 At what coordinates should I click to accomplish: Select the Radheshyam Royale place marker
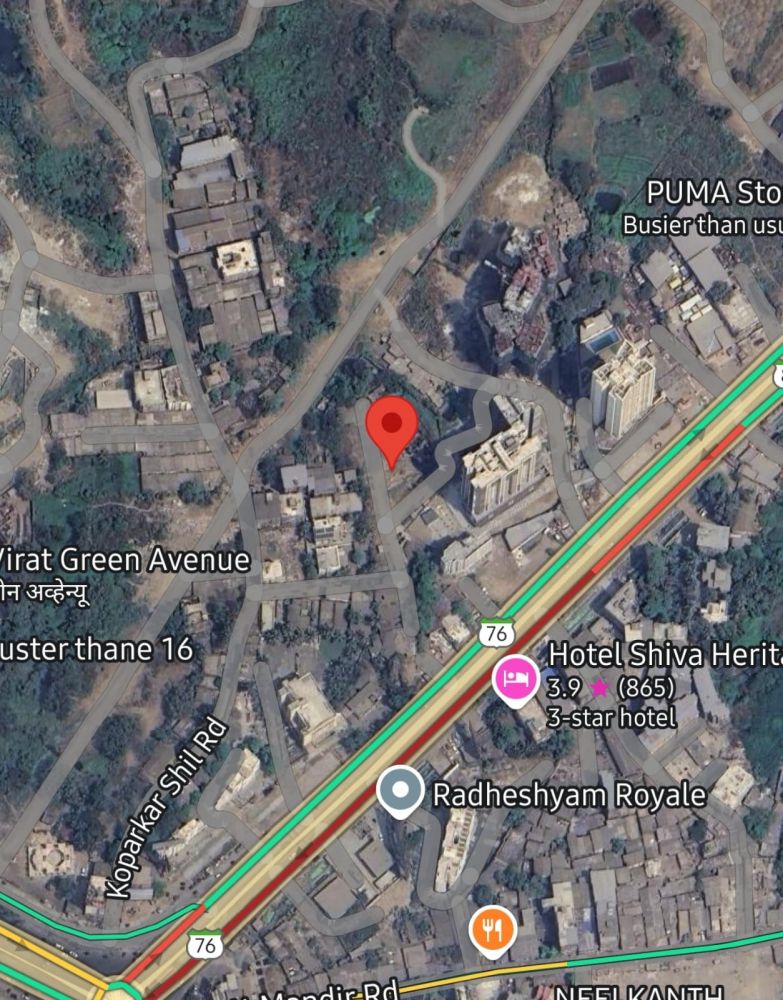click(x=401, y=792)
